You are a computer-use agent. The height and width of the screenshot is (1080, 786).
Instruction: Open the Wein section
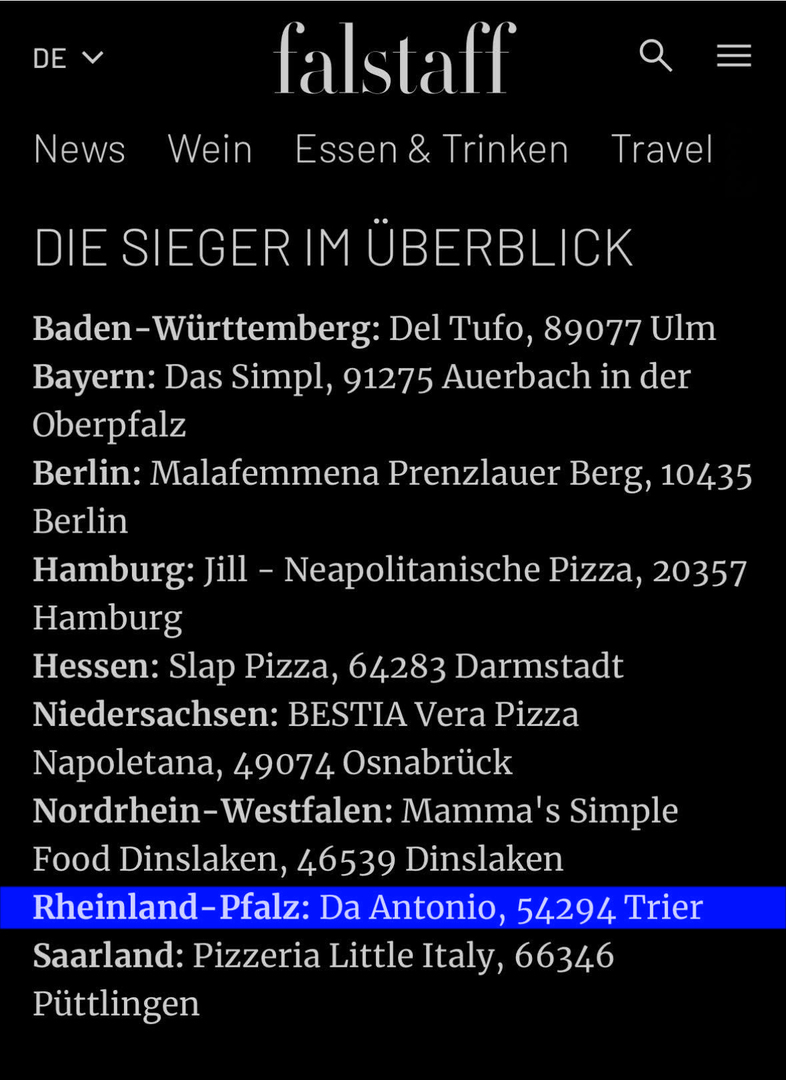tap(210, 149)
